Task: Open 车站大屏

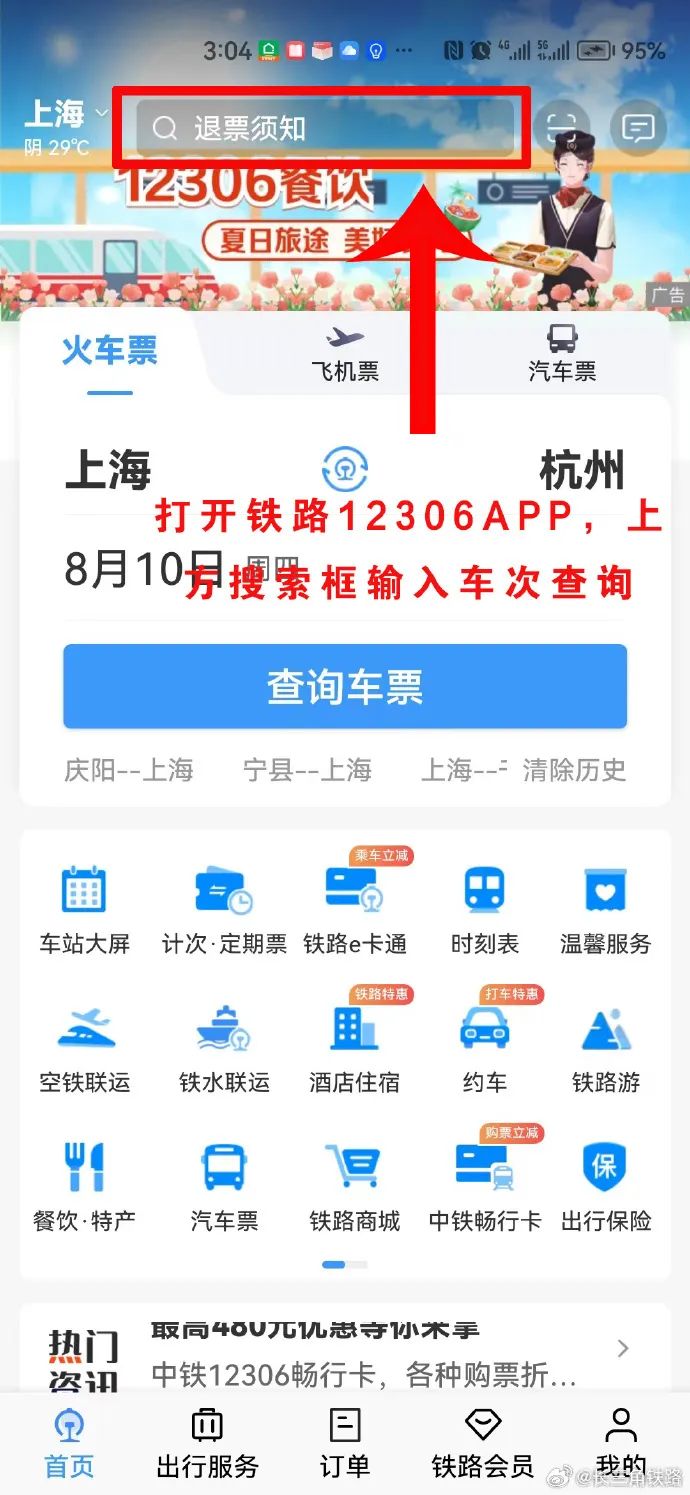Action: point(84,908)
